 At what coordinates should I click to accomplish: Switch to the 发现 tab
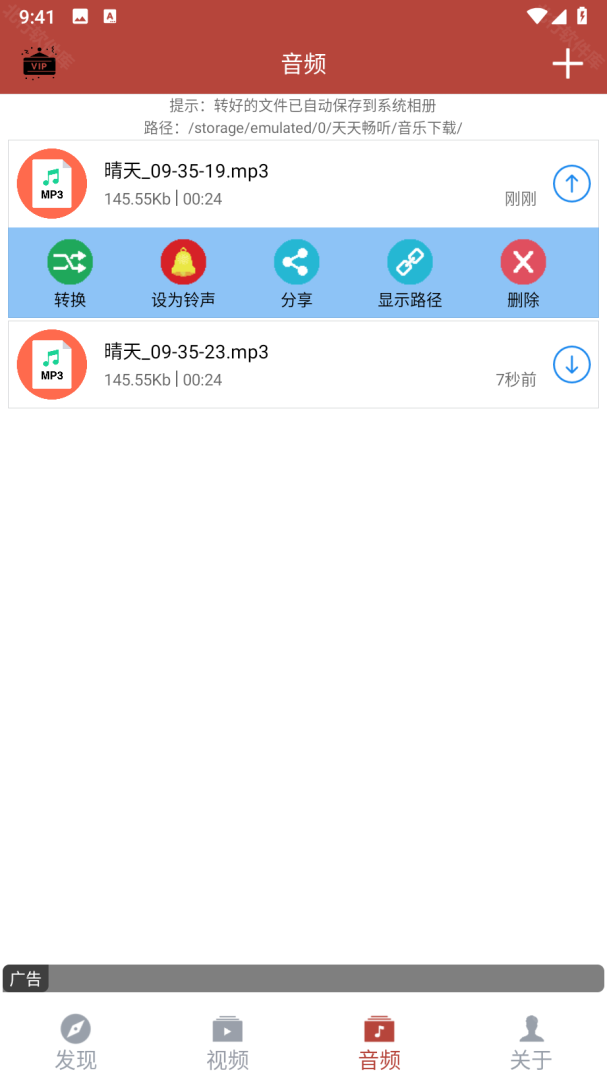[x=76, y=1041]
